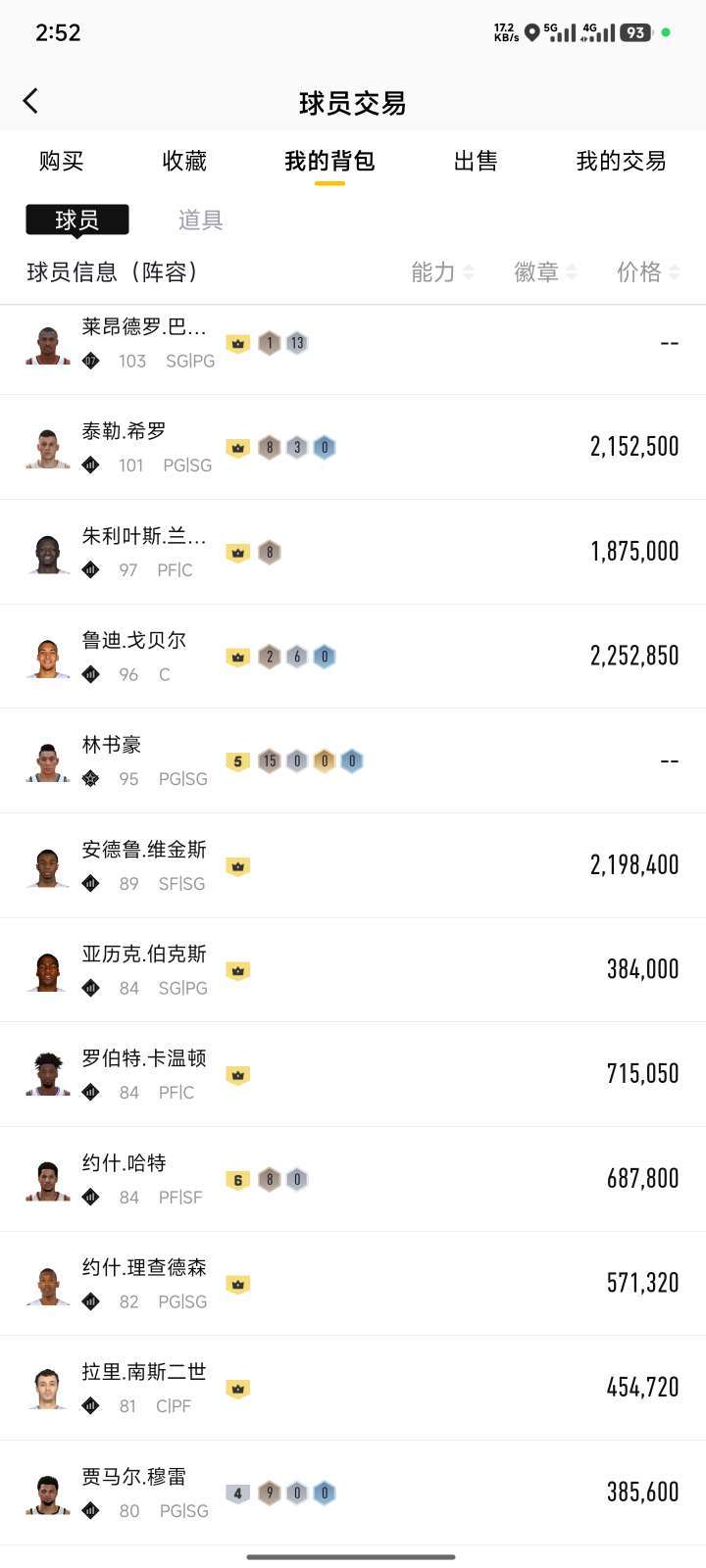Open the 收藏 tab
Viewport: 706px width, 1568px height.
coord(184,161)
